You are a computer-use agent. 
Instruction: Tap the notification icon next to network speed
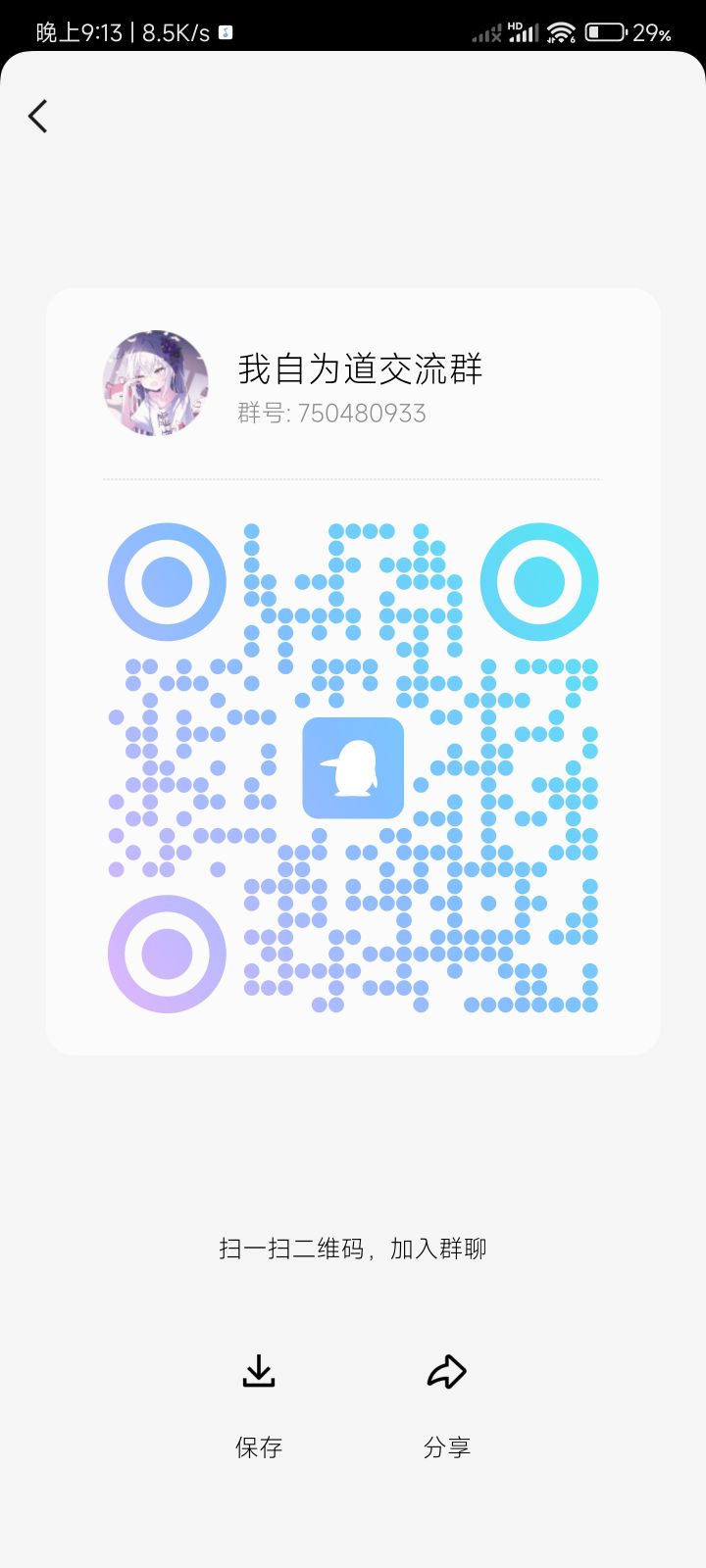(x=225, y=31)
